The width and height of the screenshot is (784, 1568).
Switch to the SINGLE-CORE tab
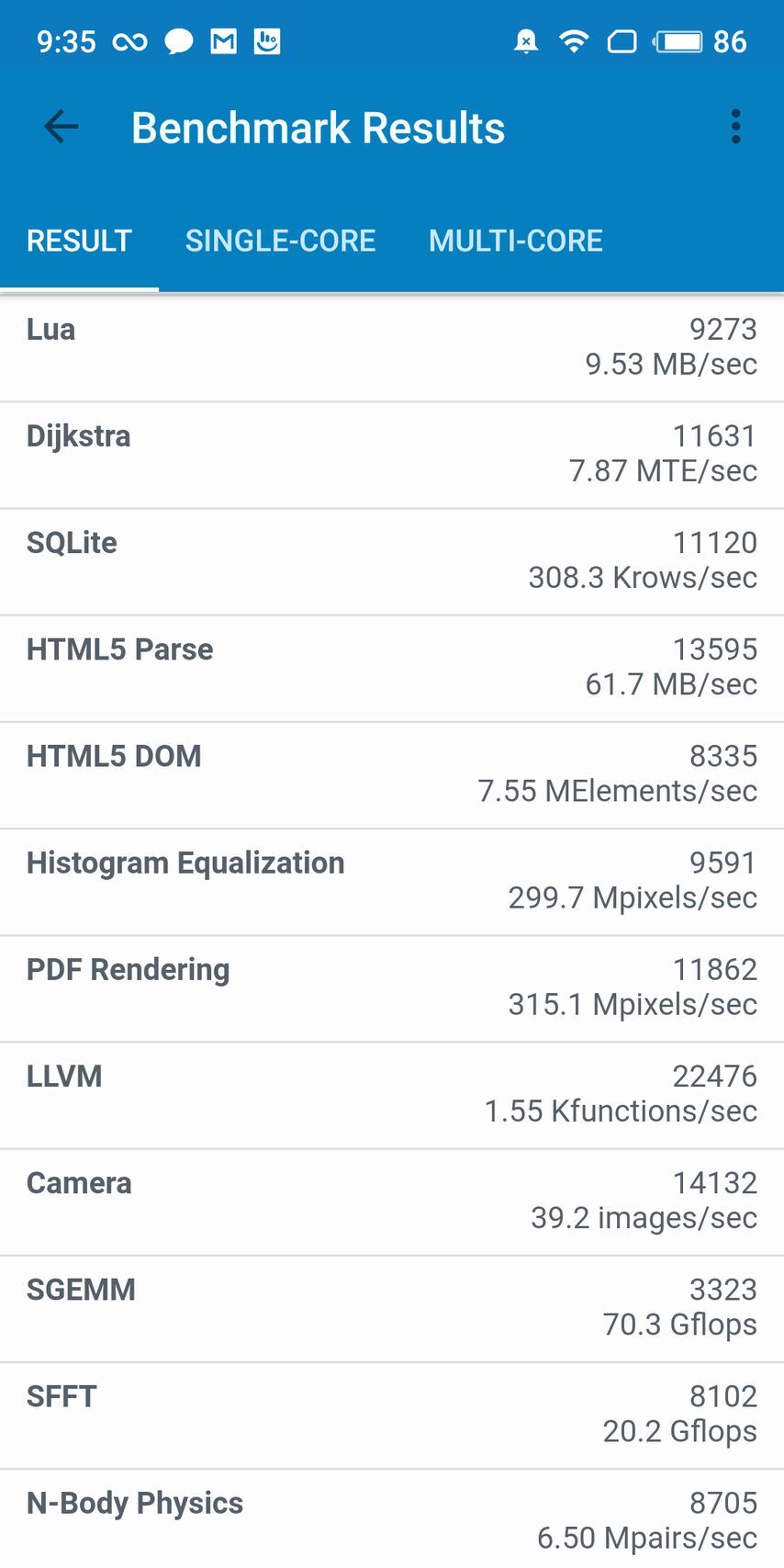click(x=281, y=240)
